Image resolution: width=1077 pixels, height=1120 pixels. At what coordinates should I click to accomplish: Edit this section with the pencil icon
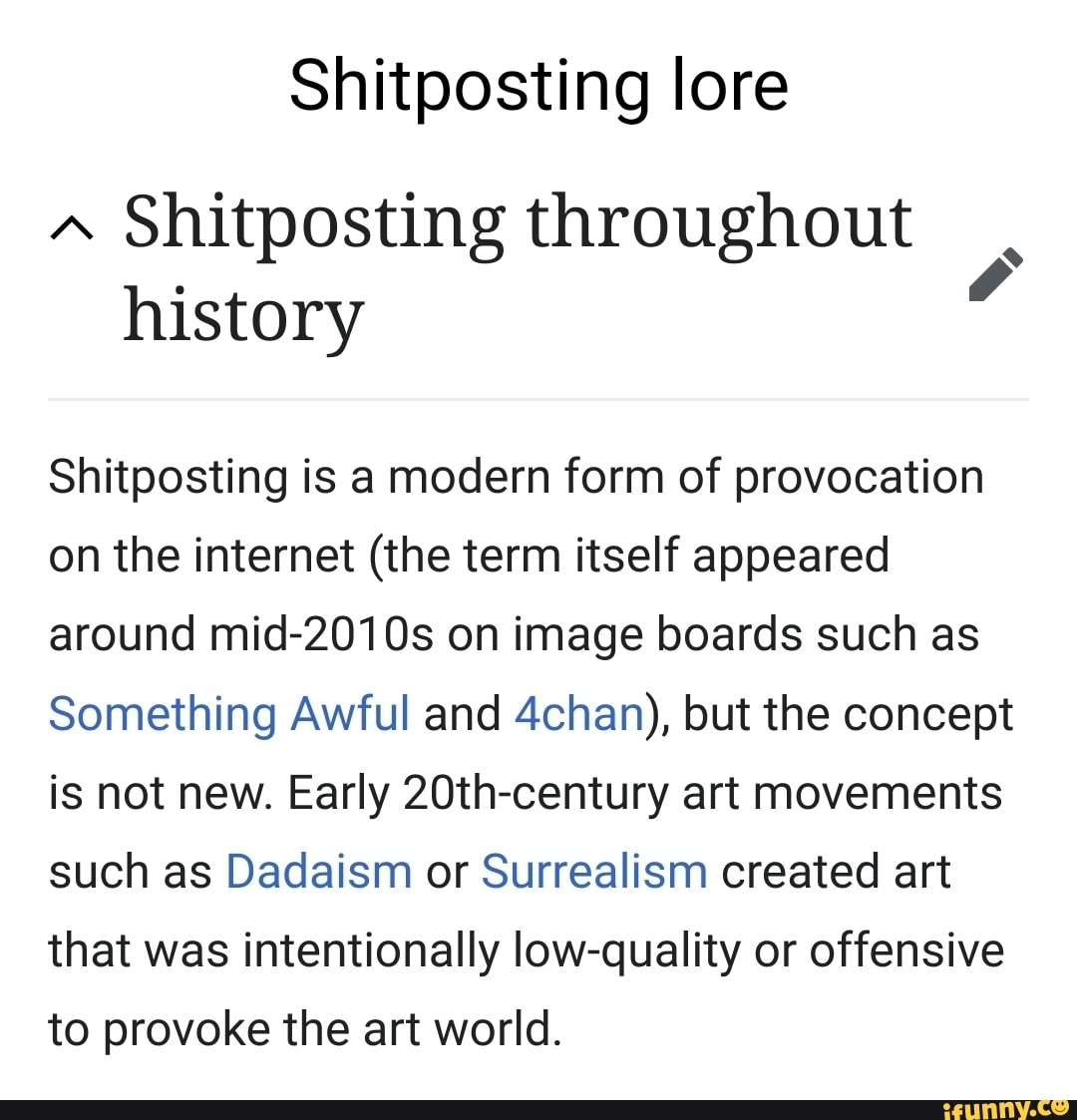click(994, 272)
